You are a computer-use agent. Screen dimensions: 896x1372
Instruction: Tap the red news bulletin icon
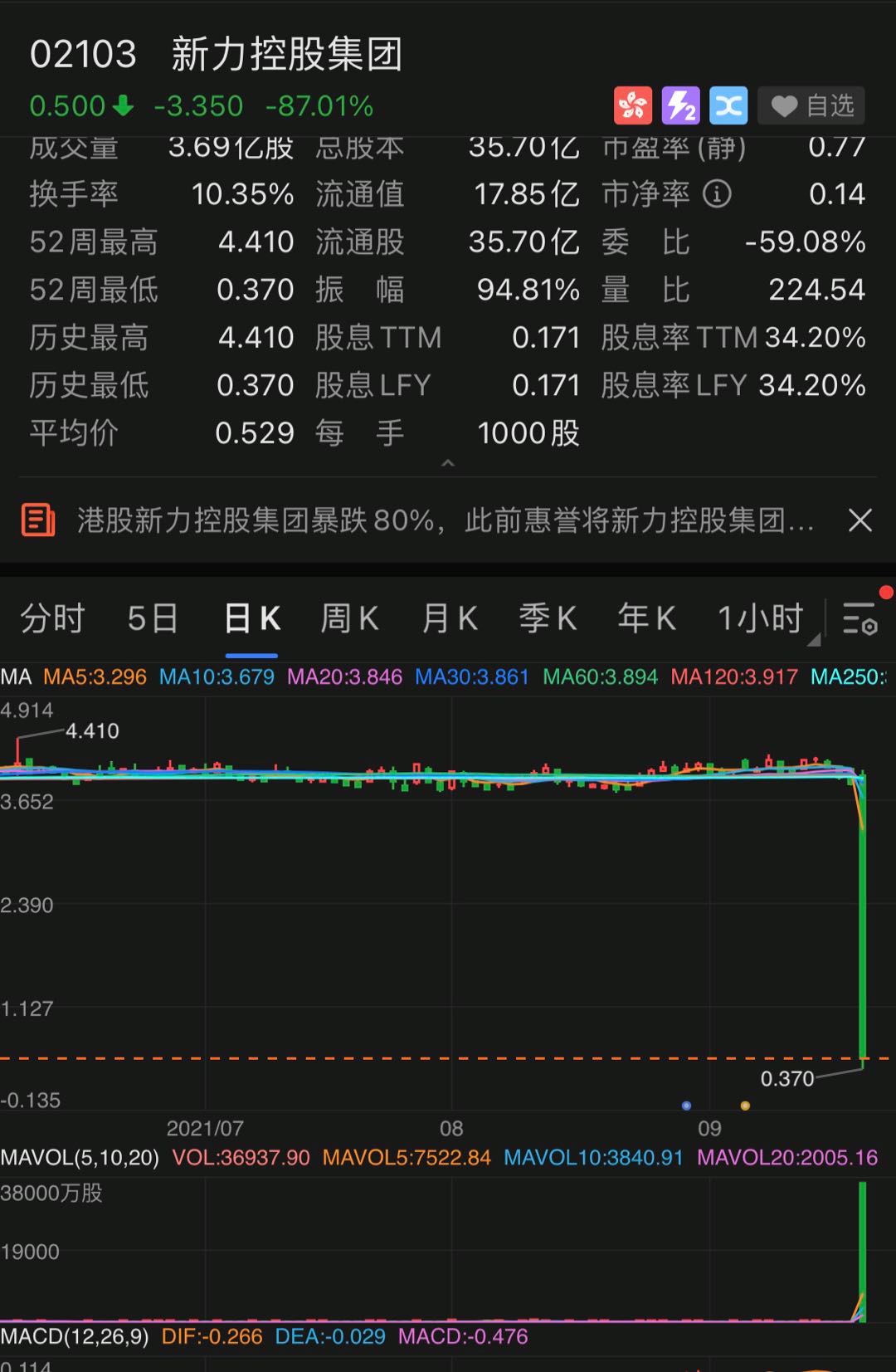point(37,520)
